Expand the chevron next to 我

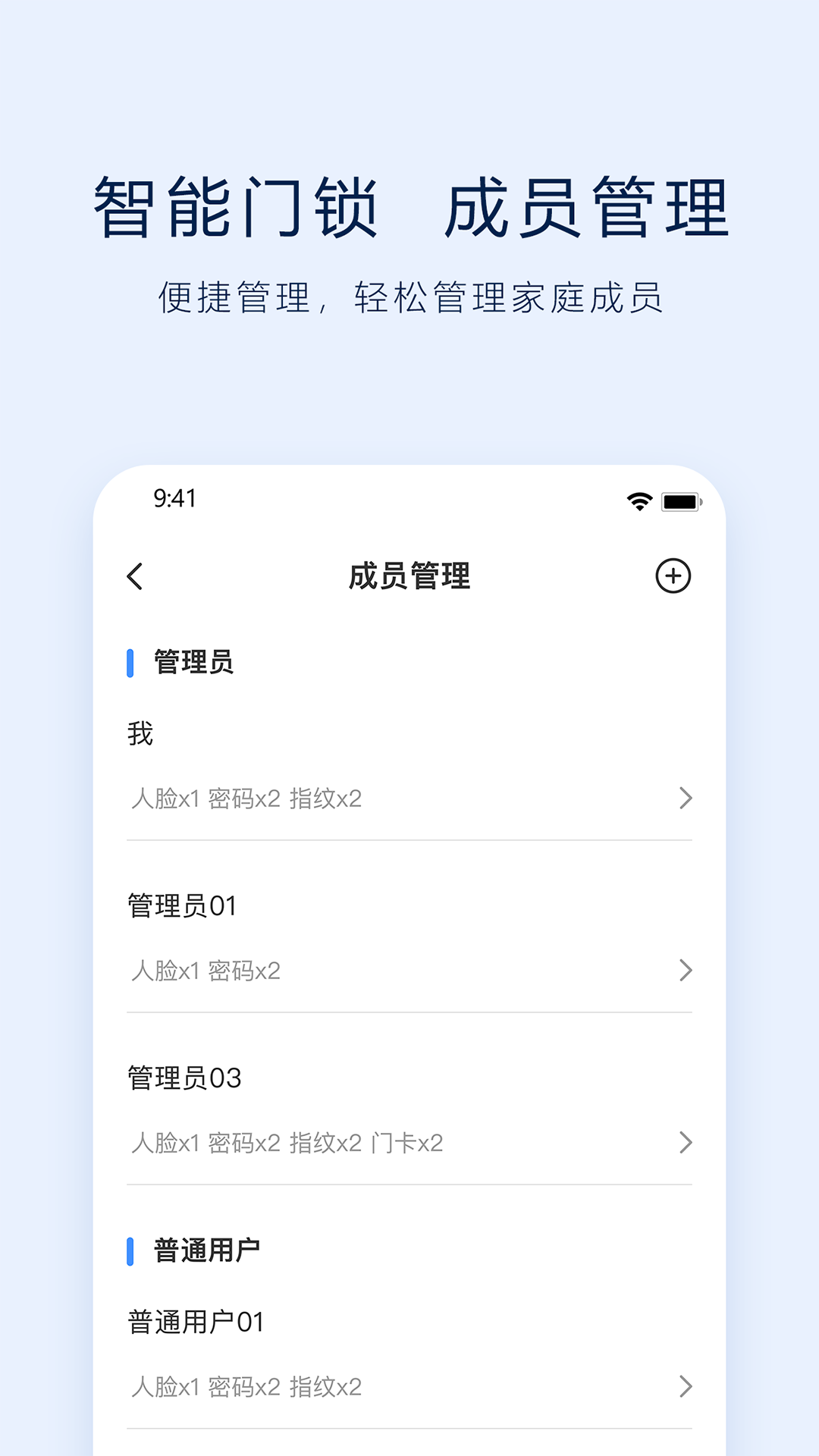(687, 799)
